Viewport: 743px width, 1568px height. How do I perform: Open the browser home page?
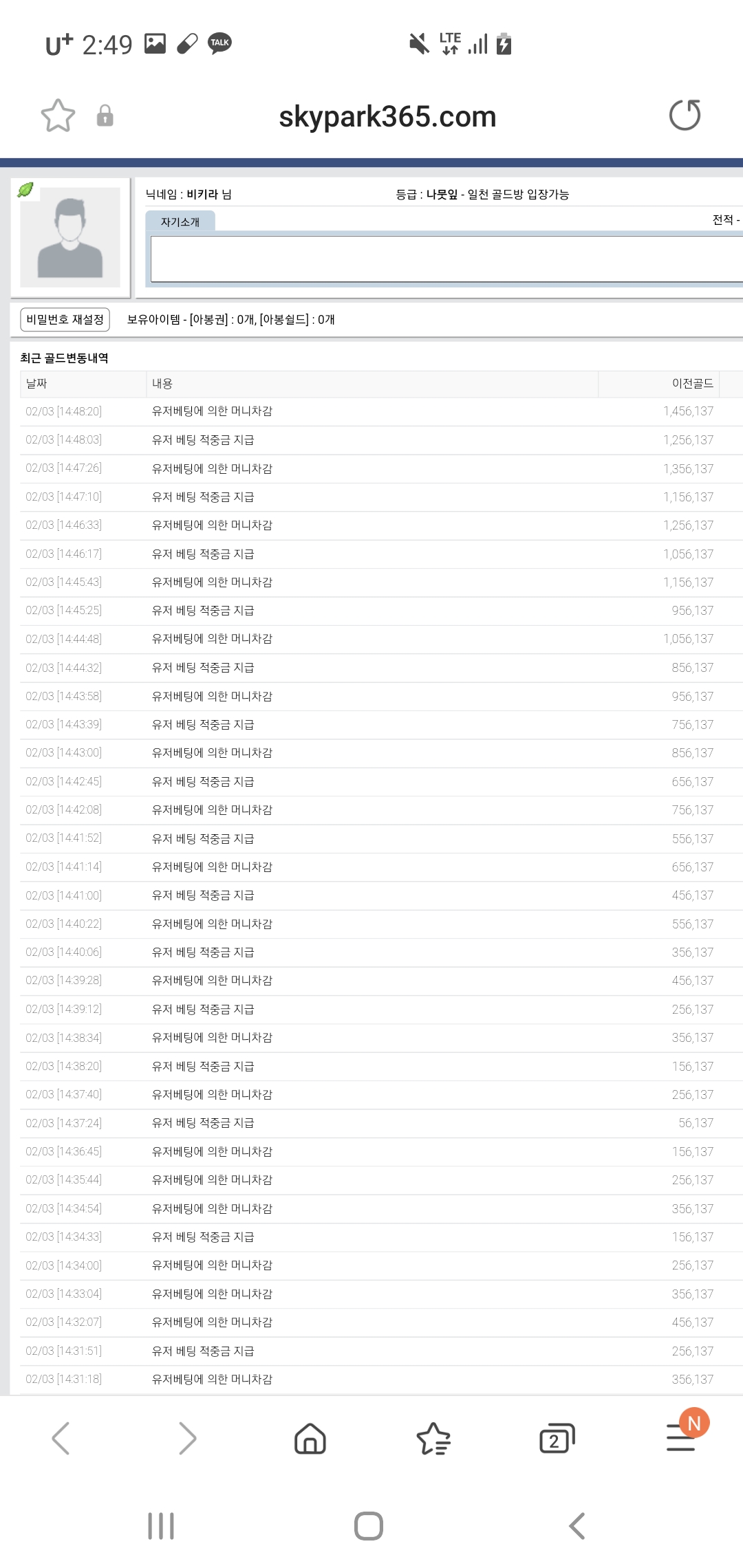tap(310, 1438)
